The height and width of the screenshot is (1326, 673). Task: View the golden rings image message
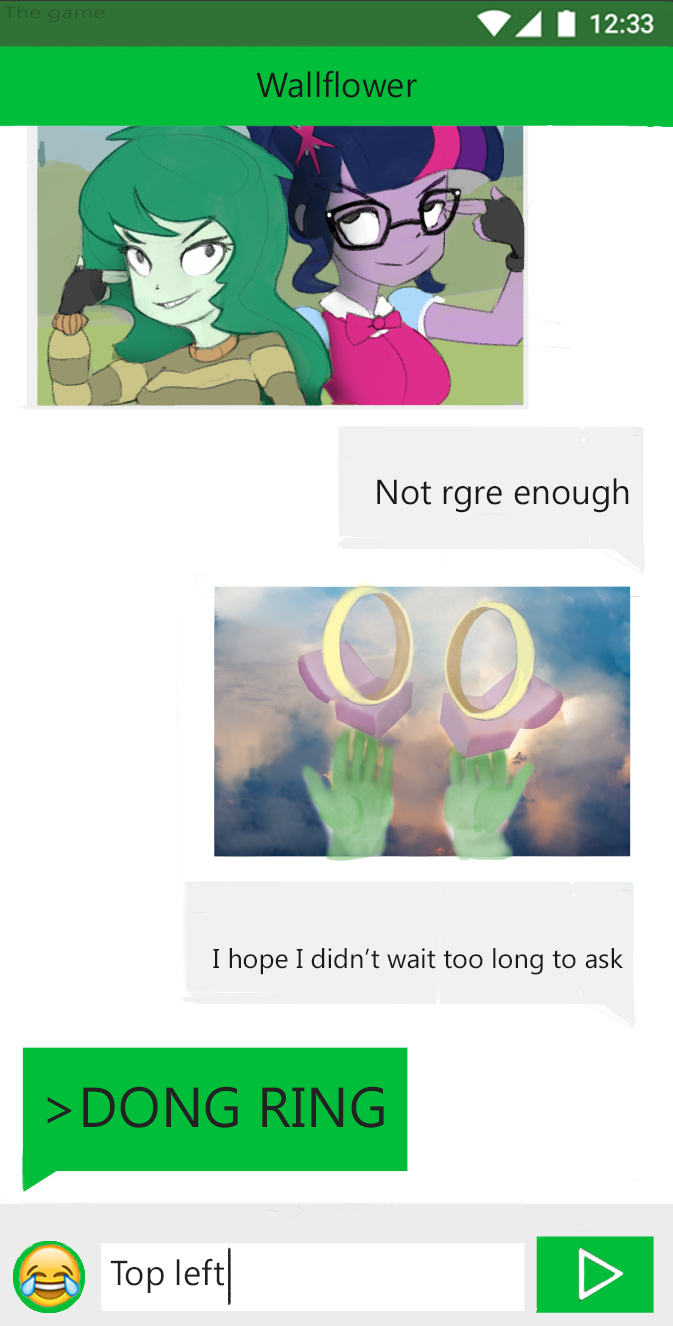click(422, 721)
